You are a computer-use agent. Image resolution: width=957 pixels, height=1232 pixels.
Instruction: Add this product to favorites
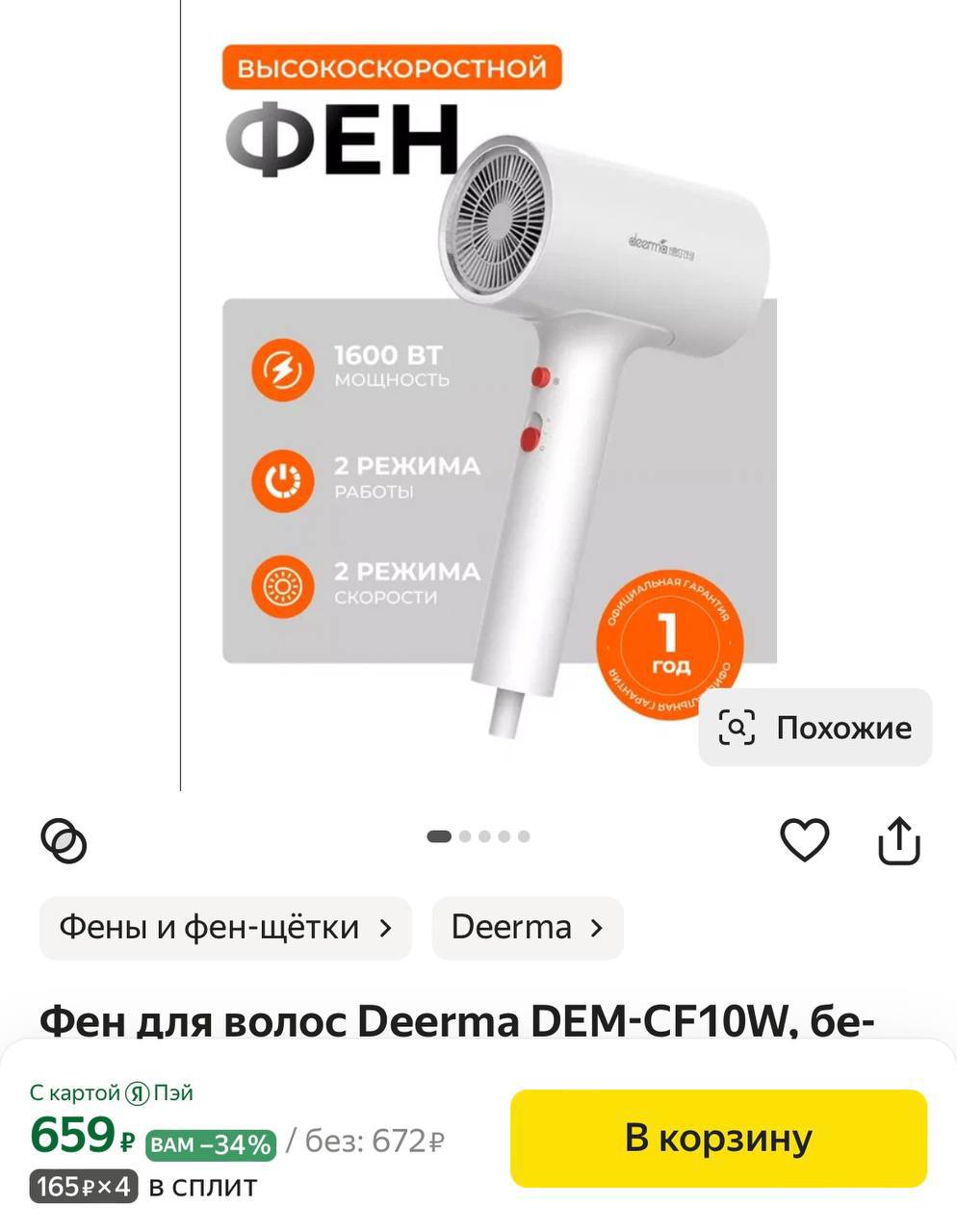(x=804, y=840)
